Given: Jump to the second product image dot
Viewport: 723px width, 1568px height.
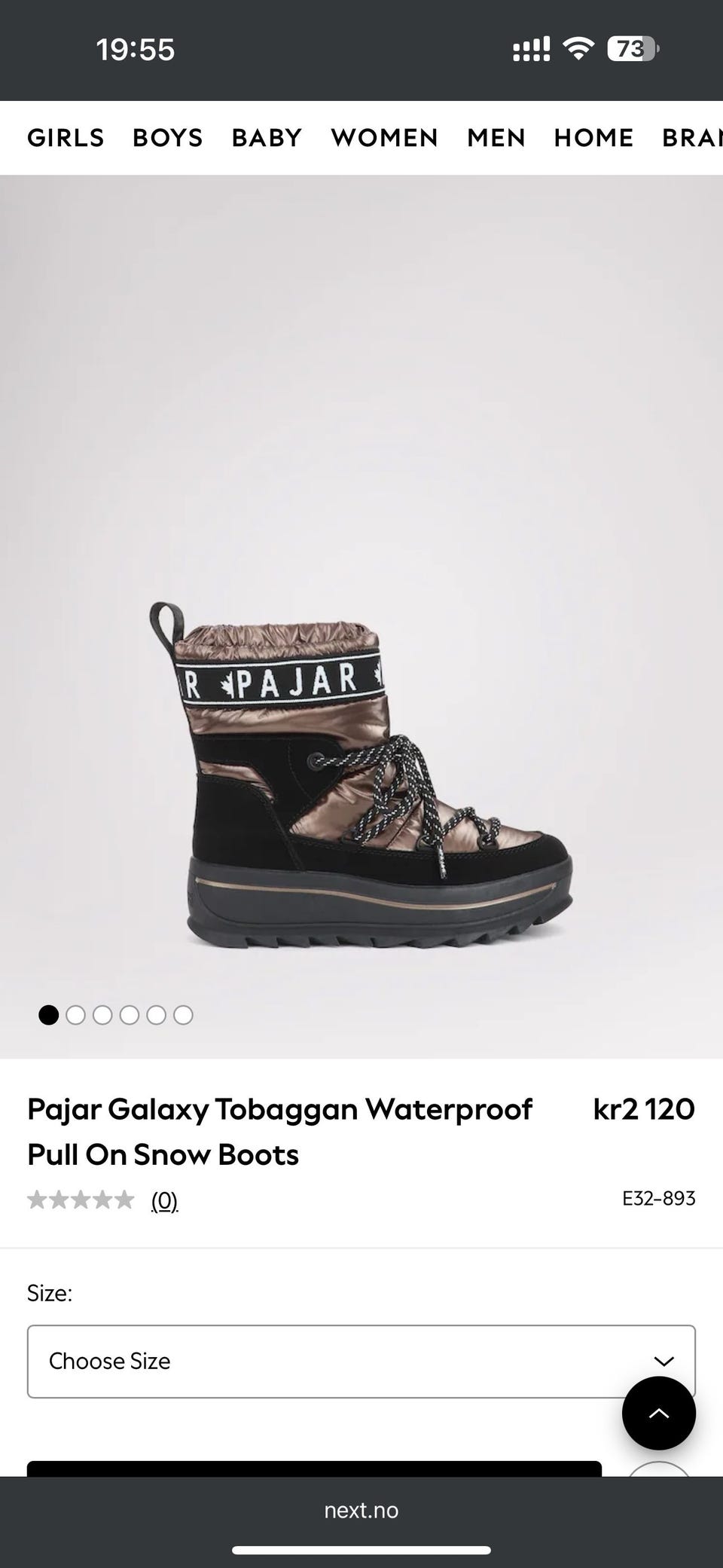Looking at the screenshot, I should [75, 1015].
